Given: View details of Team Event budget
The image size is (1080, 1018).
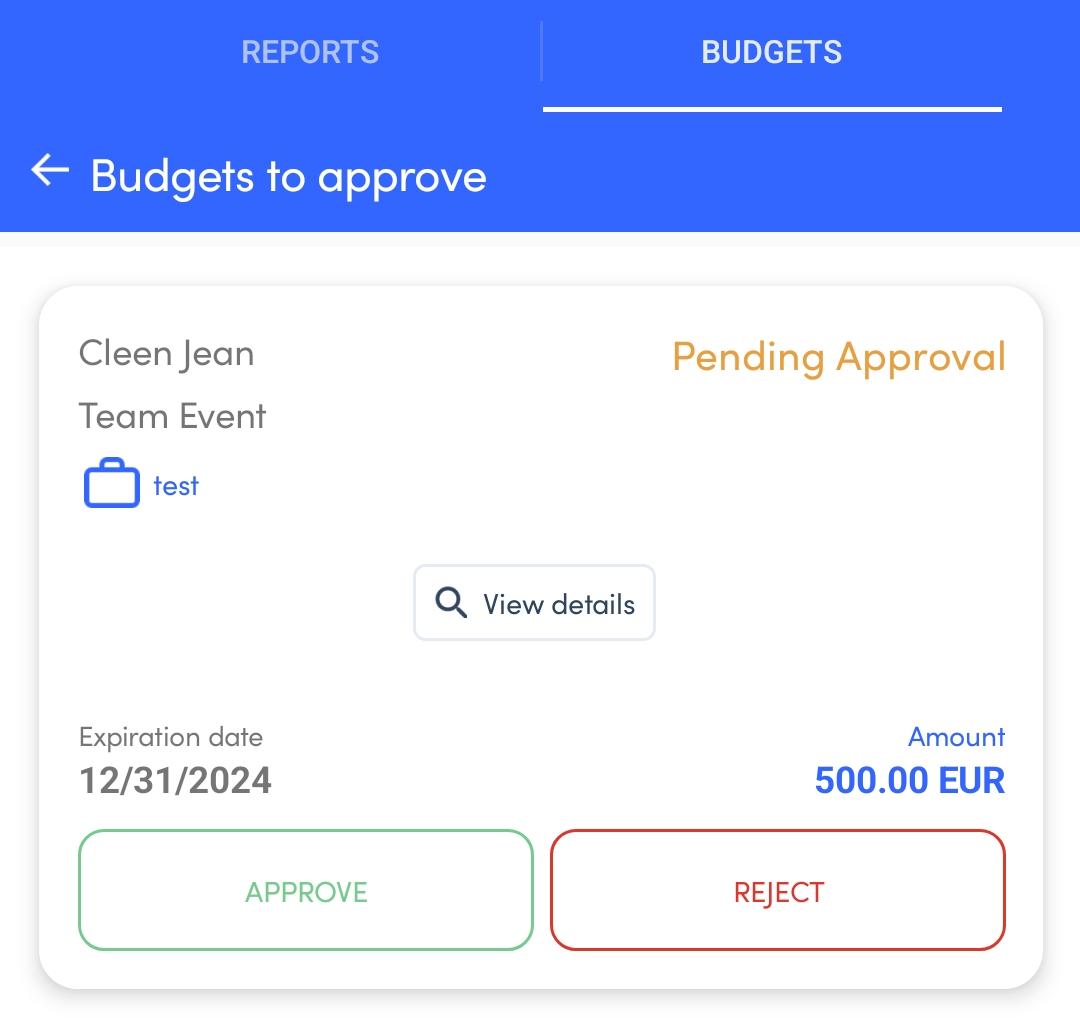Looking at the screenshot, I should tap(534, 603).
